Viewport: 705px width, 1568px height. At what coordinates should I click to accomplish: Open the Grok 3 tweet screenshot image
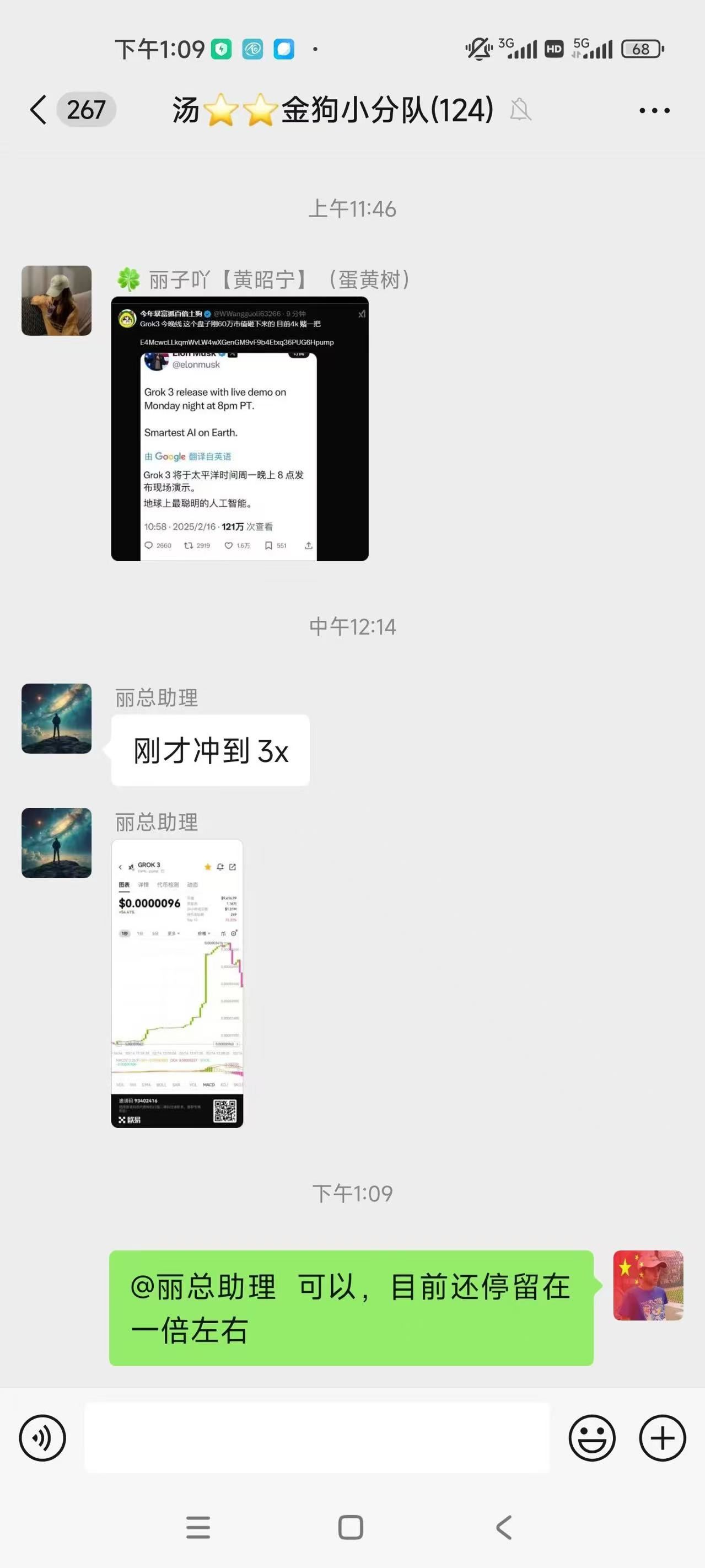239,428
